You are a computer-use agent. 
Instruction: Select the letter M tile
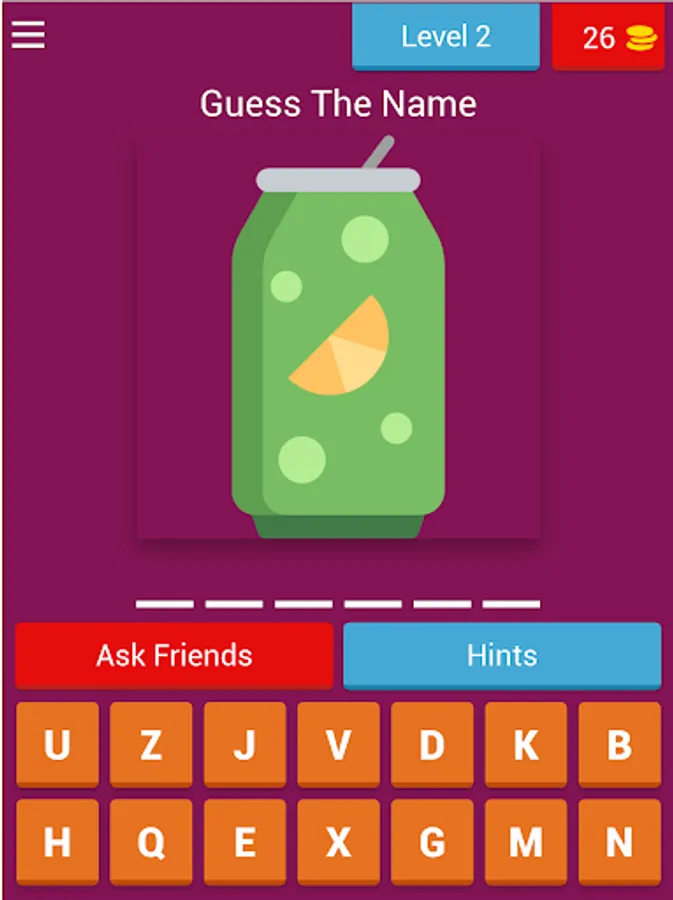pyautogui.click(x=526, y=842)
